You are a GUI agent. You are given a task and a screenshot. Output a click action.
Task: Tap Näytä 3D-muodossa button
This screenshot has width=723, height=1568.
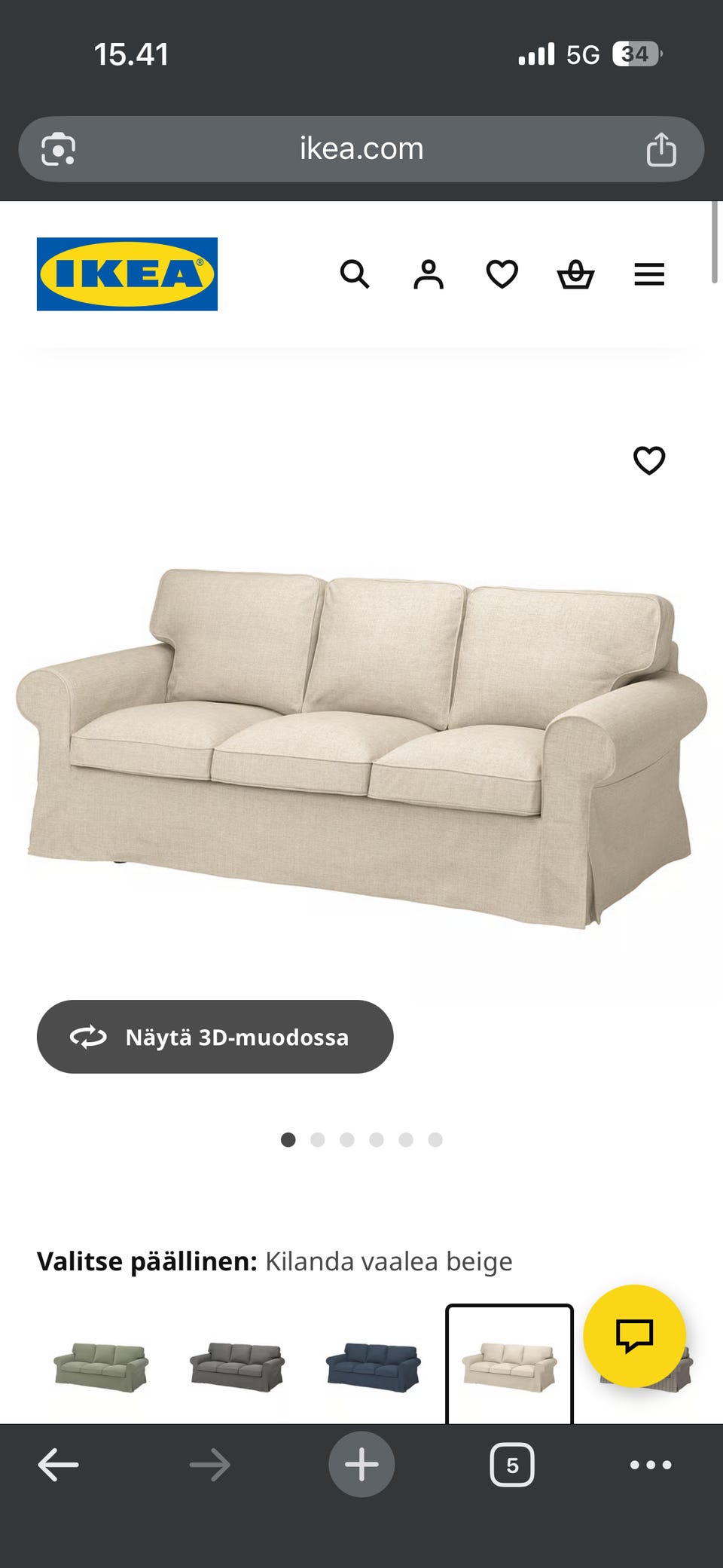click(x=215, y=1037)
